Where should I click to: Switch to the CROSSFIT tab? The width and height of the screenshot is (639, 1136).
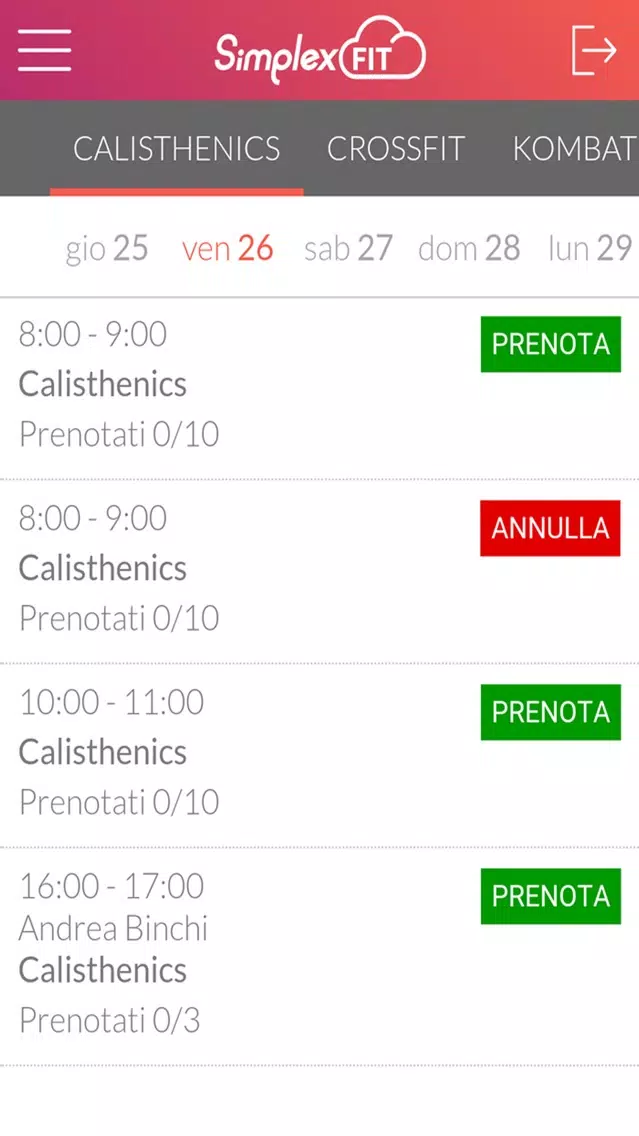click(x=396, y=149)
